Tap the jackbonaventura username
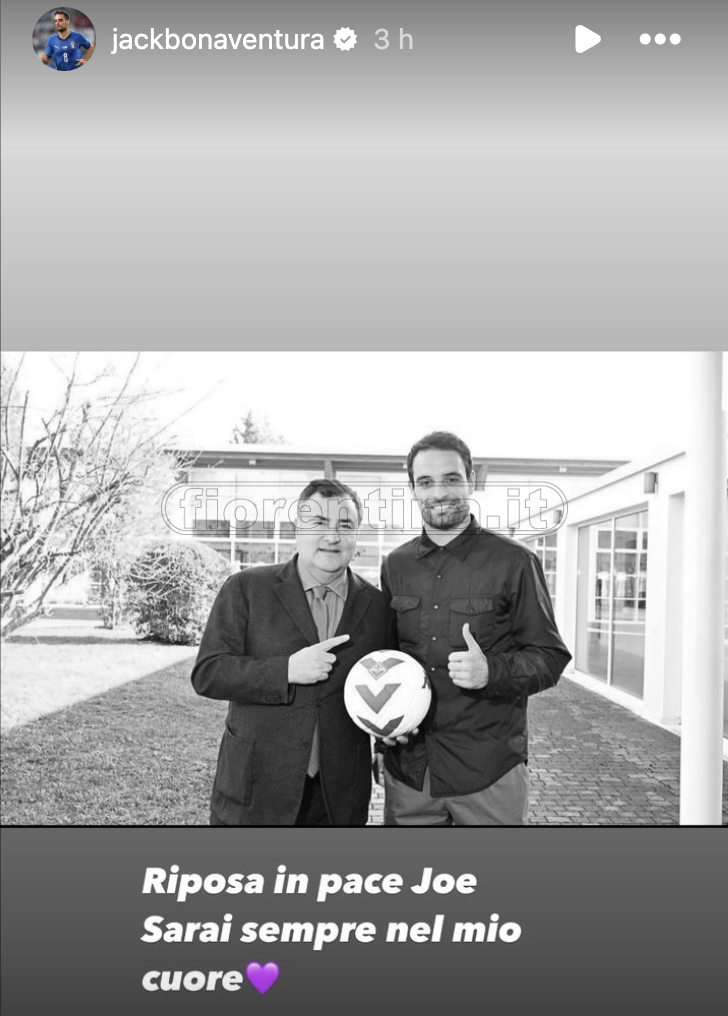The image size is (728, 1016). pyautogui.click(x=217, y=40)
